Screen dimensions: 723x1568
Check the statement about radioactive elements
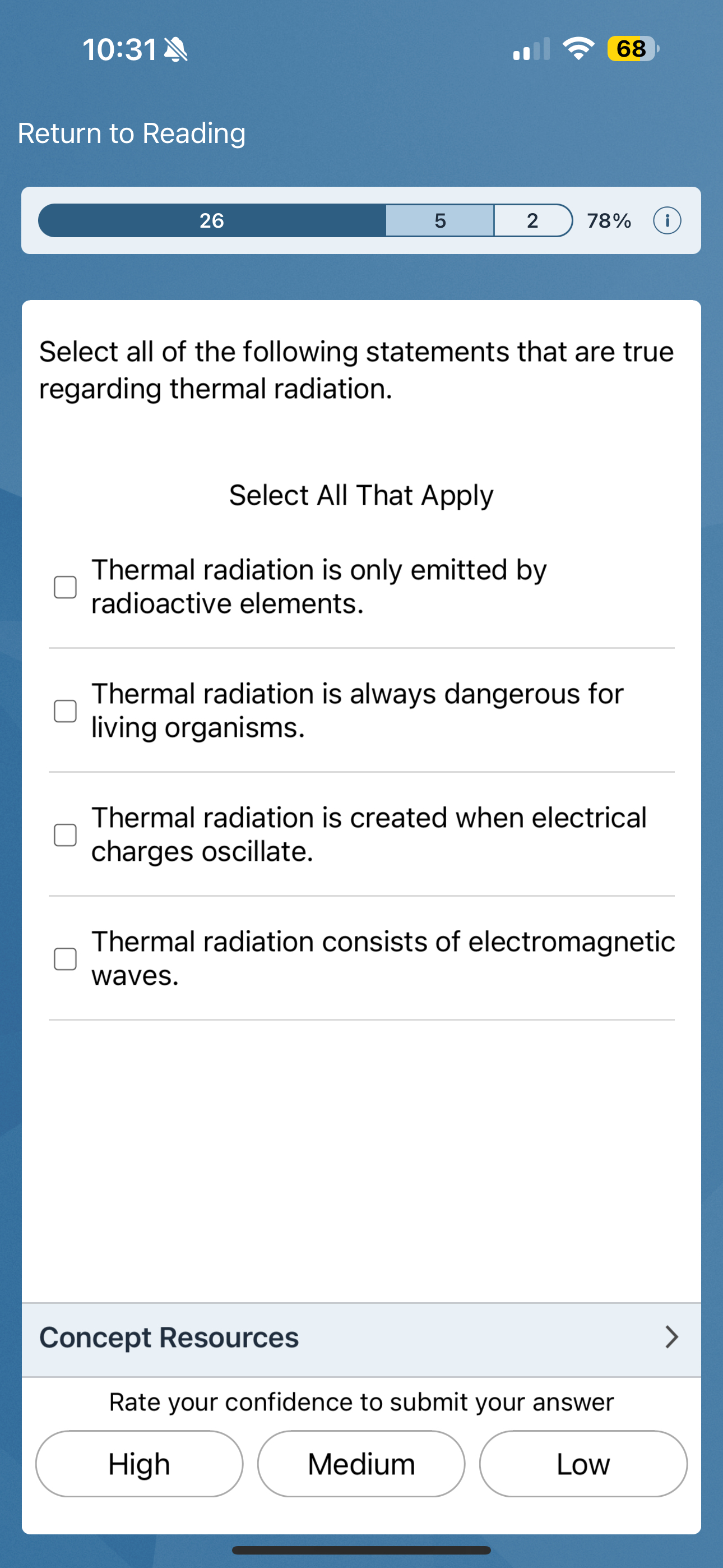(x=64, y=587)
